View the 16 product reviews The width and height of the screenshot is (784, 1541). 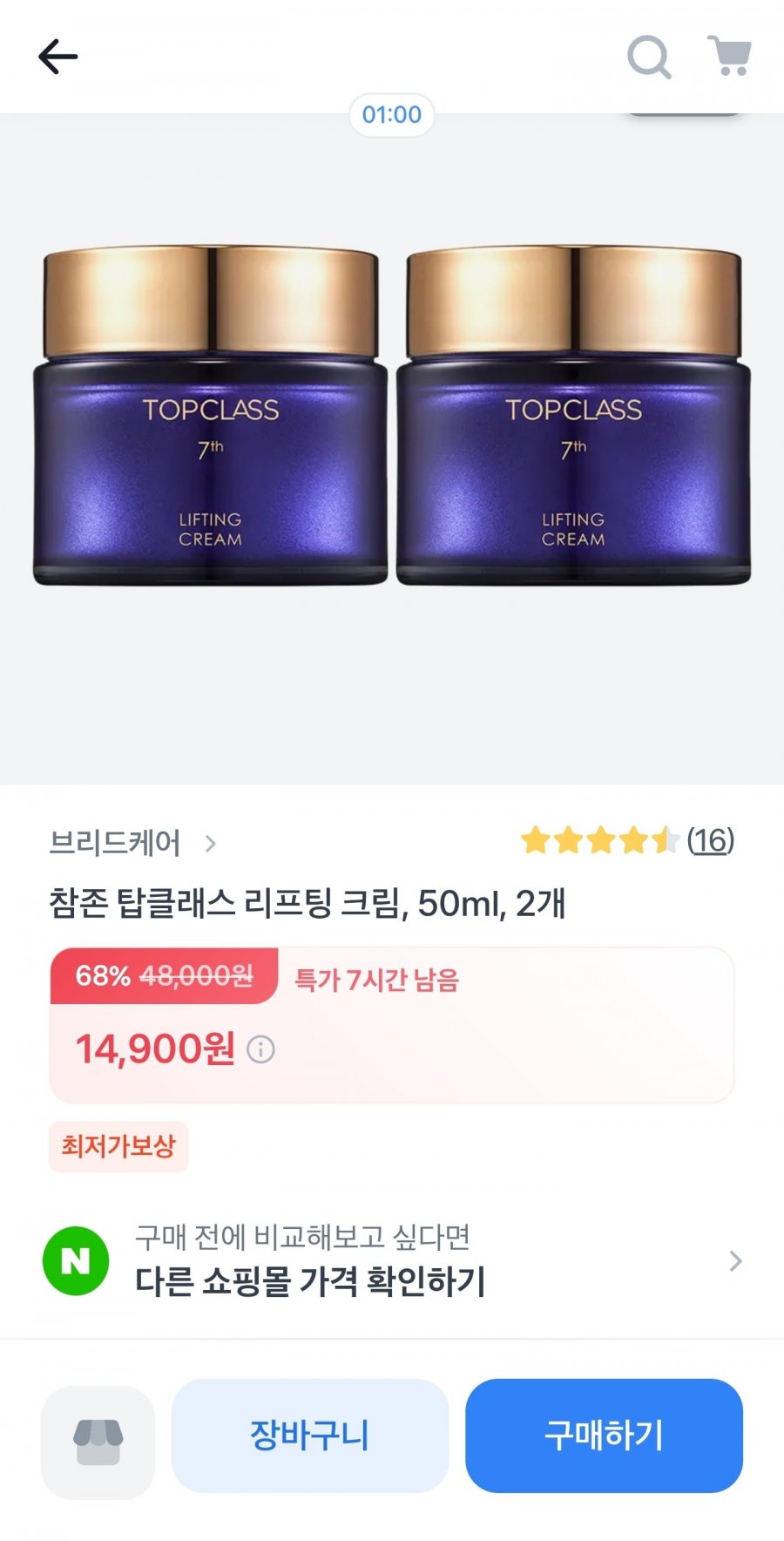tap(710, 840)
